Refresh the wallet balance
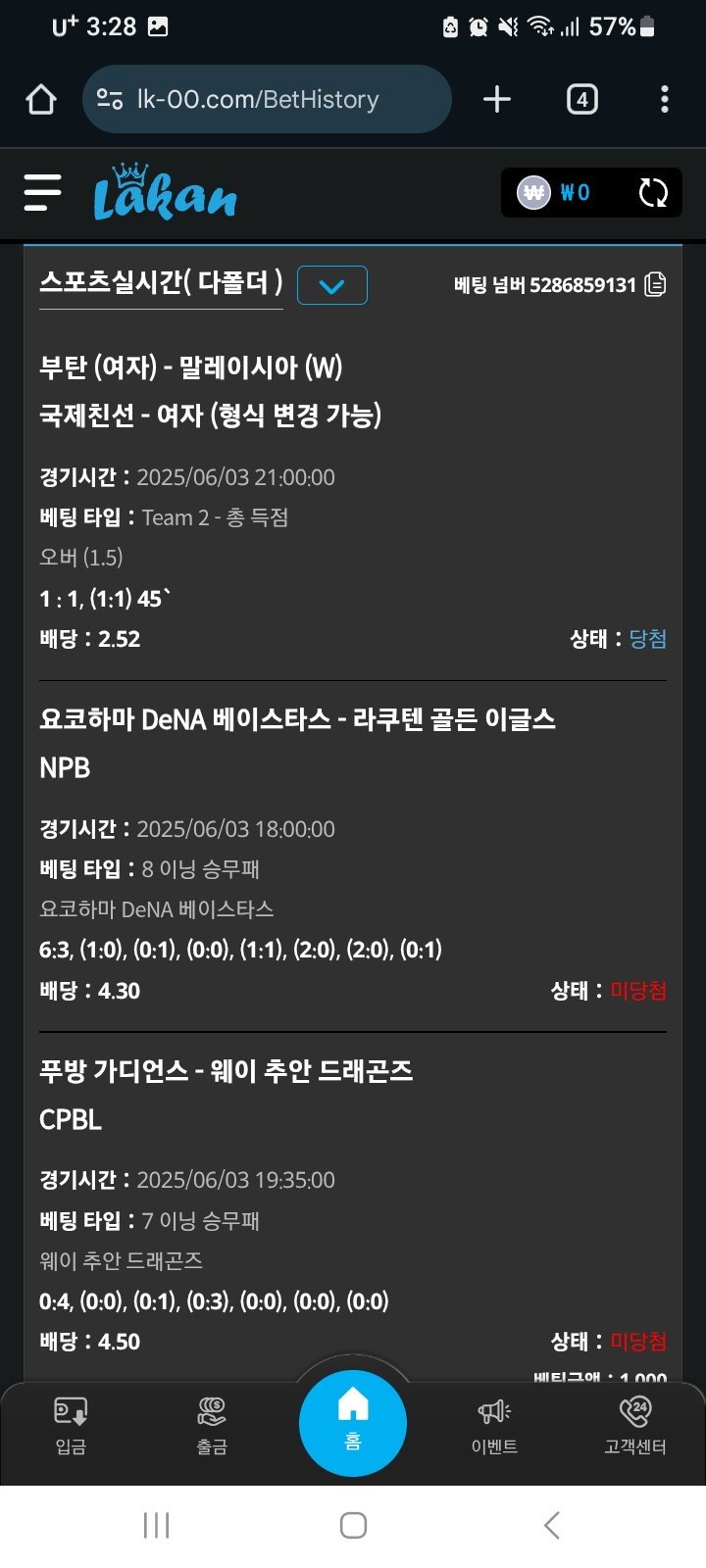This screenshot has height=1568, width=706. pos(653,193)
